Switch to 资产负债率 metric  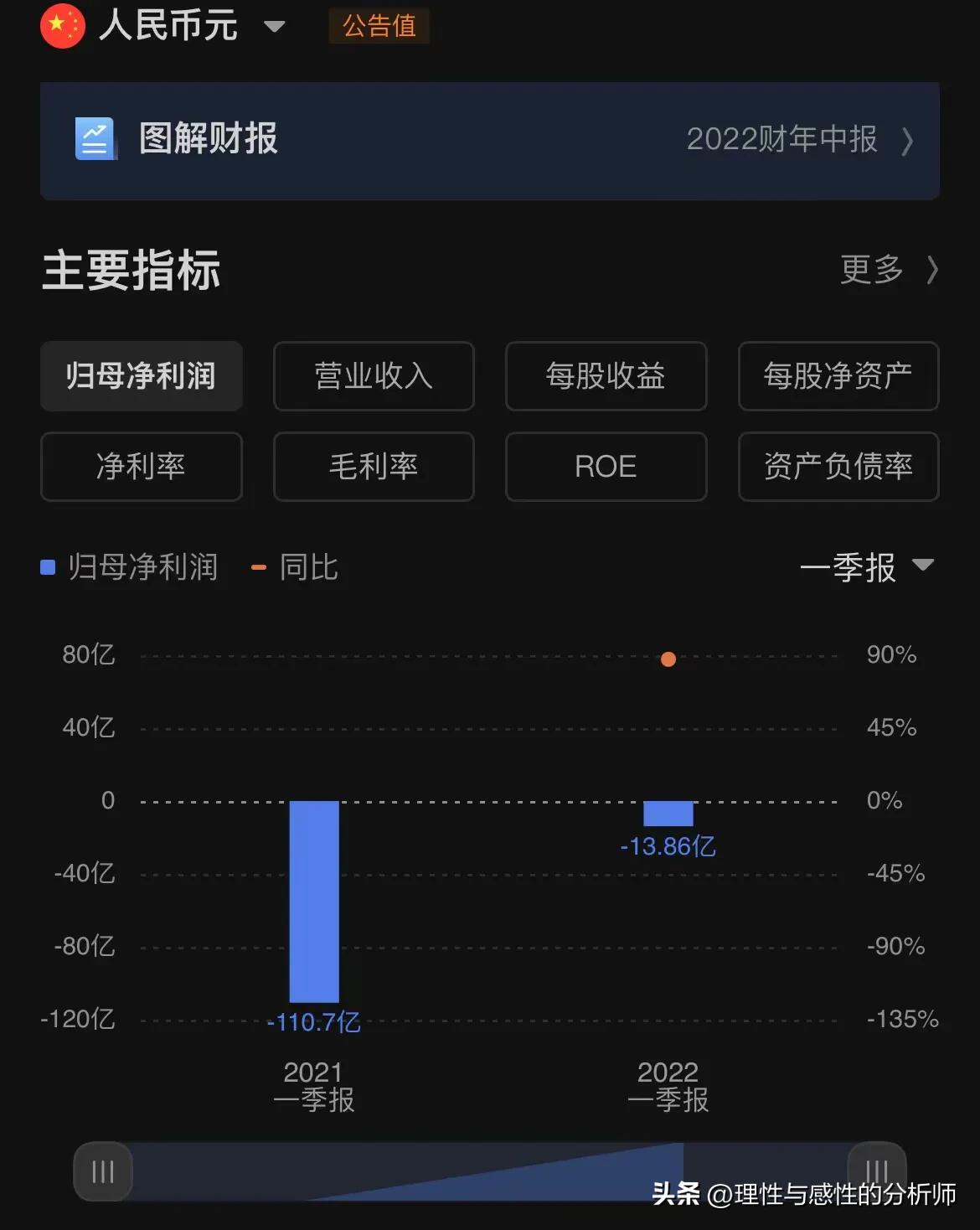pos(838,467)
